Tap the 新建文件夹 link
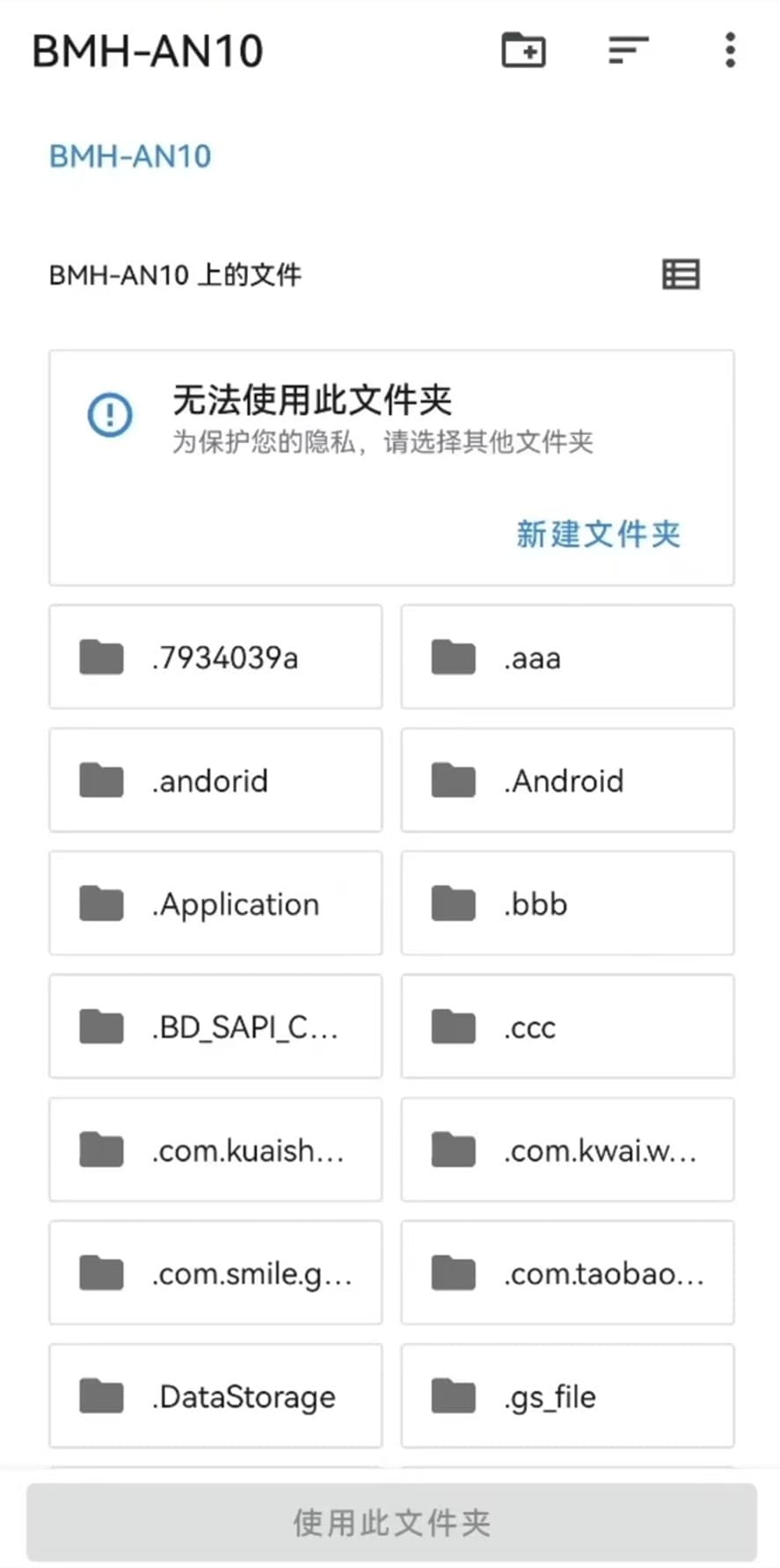 coord(598,534)
